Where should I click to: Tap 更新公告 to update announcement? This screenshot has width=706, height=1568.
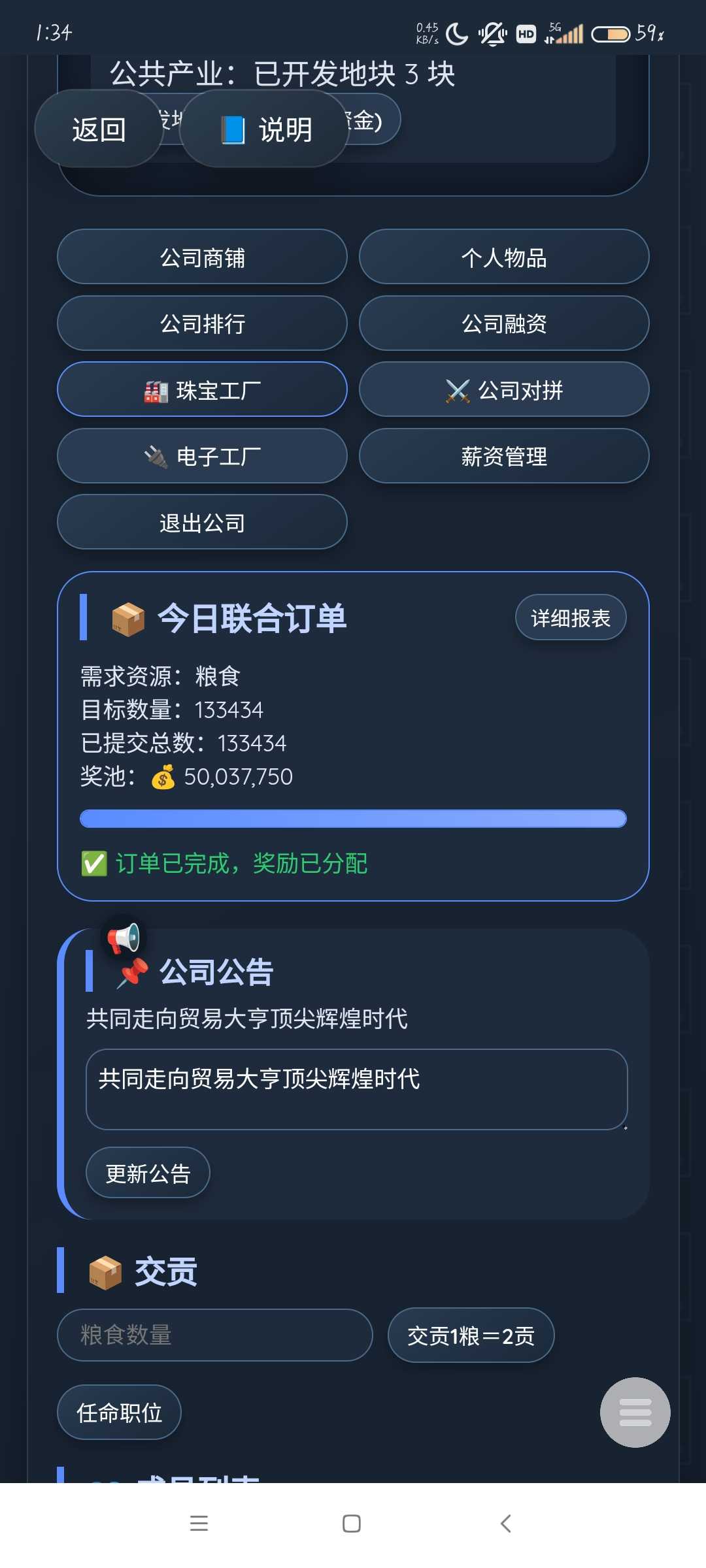[148, 1173]
